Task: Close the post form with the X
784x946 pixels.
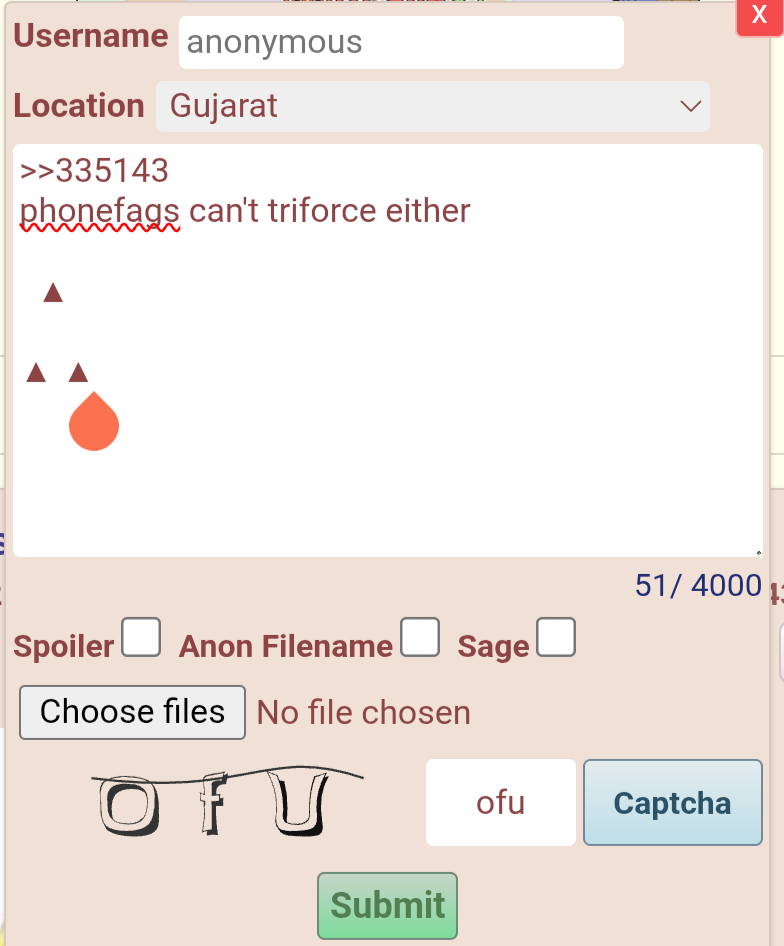Action: tap(759, 17)
